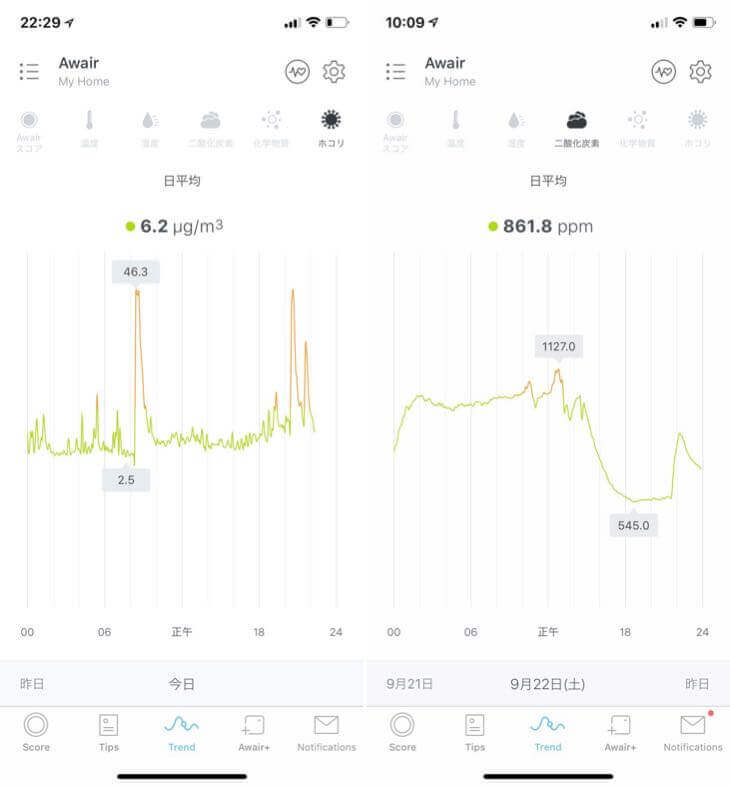Open the settings gear on the 861.8 ppm screen
Screen dimensions: 730x787
(700, 71)
